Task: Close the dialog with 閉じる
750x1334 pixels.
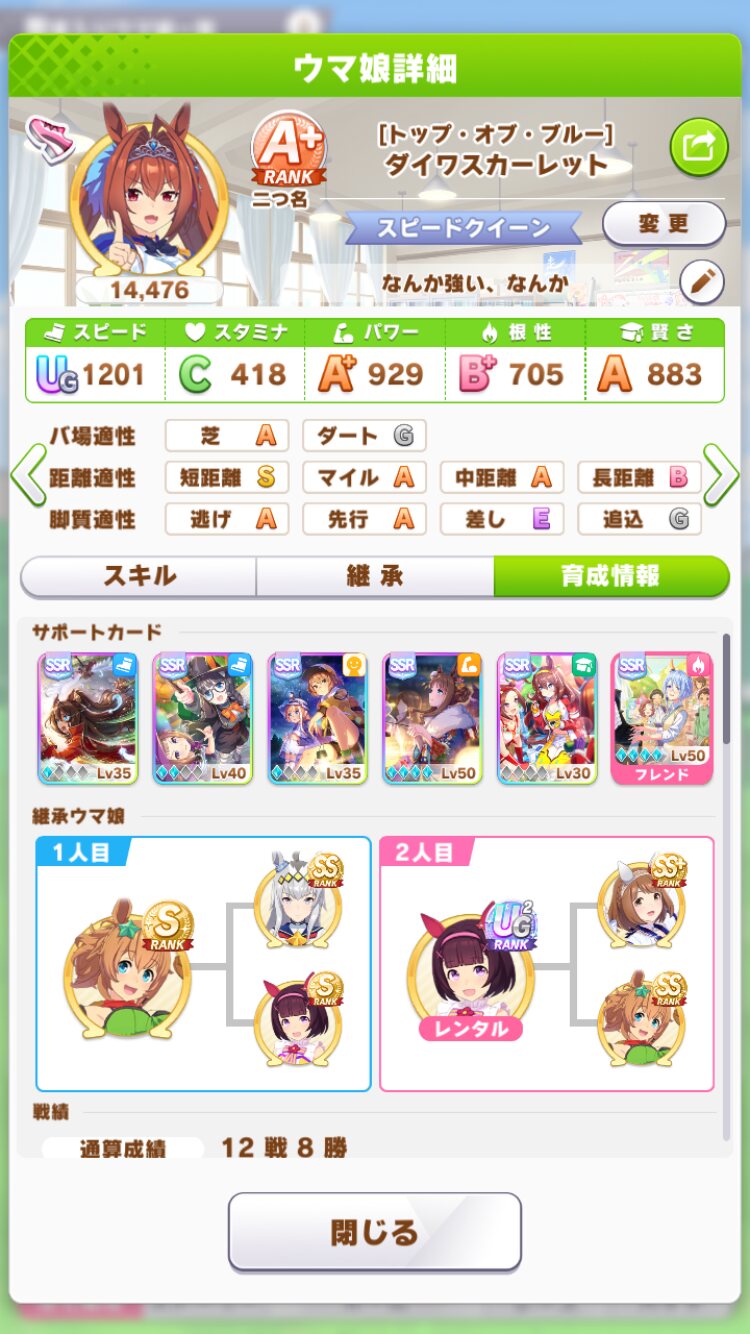Action: pyautogui.click(x=375, y=1231)
